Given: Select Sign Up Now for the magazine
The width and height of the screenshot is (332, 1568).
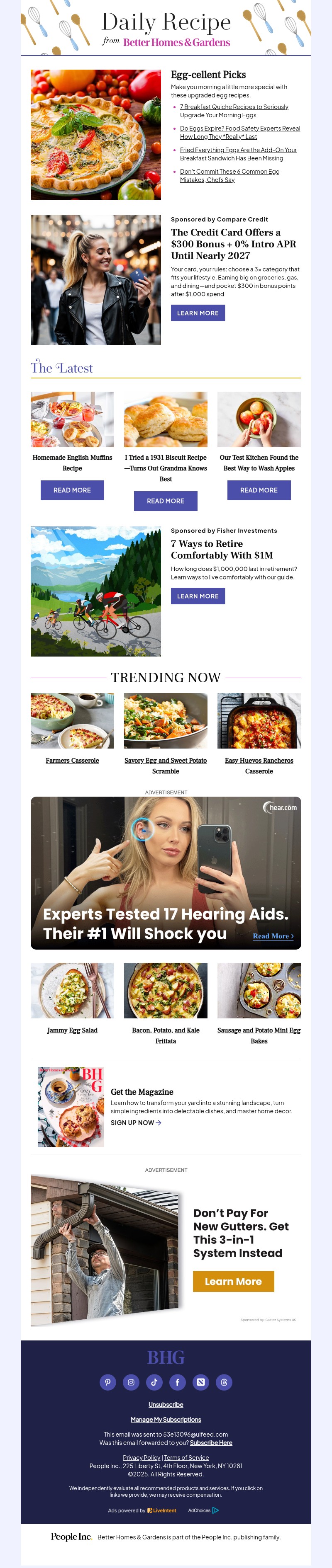Looking at the screenshot, I should (x=135, y=1122).
